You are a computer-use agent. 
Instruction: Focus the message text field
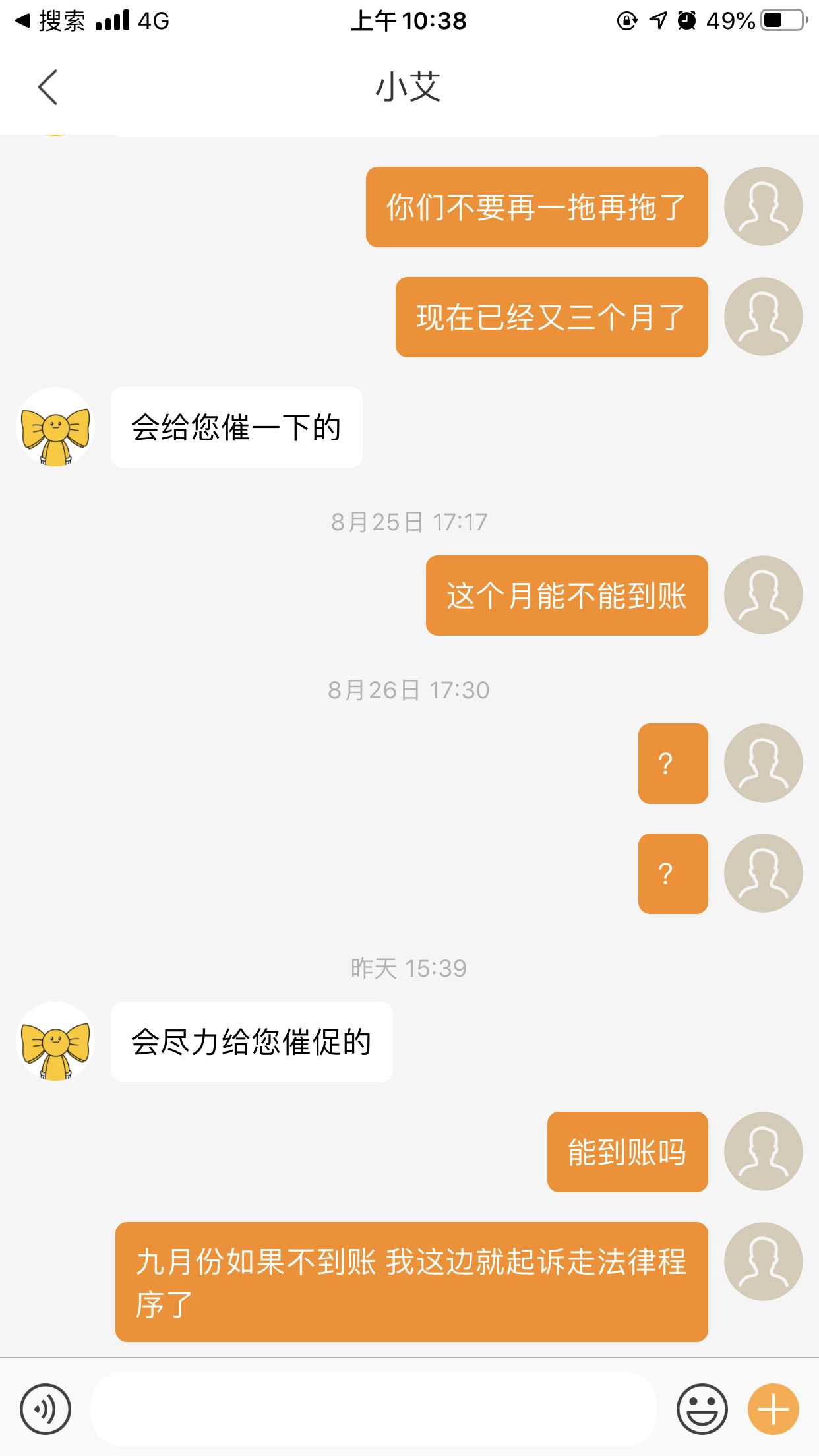coord(373,1409)
